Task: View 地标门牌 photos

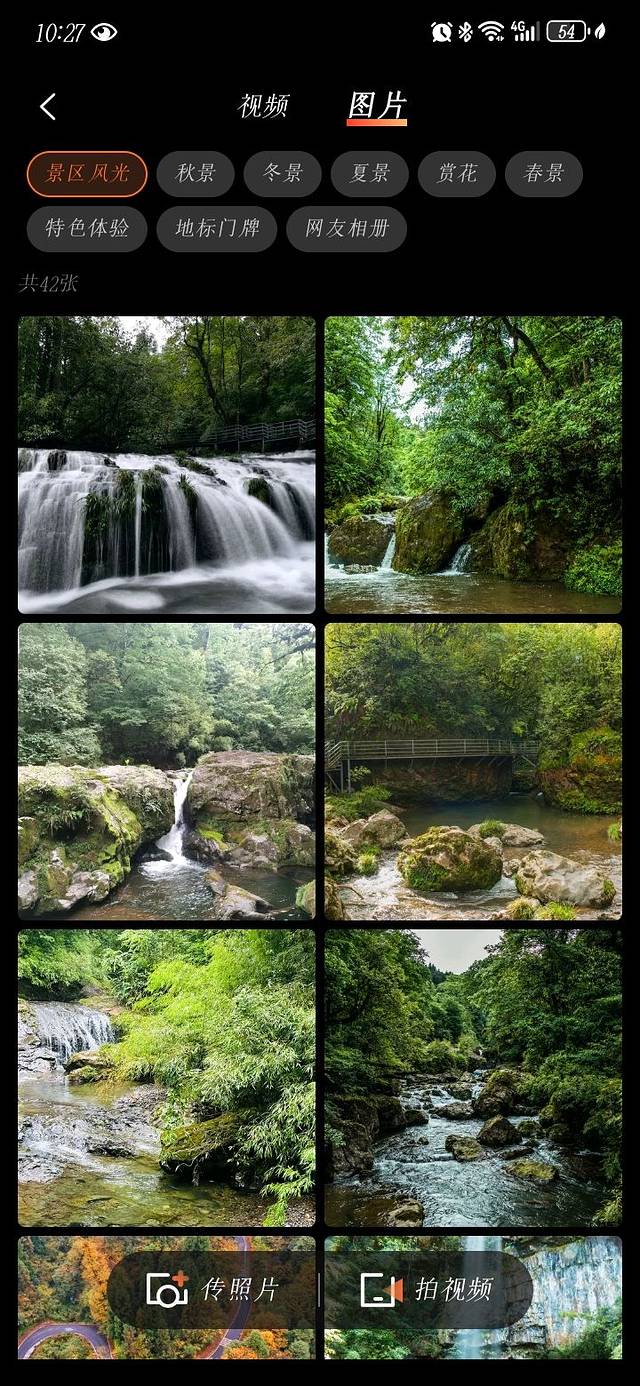Action: coord(217,229)
